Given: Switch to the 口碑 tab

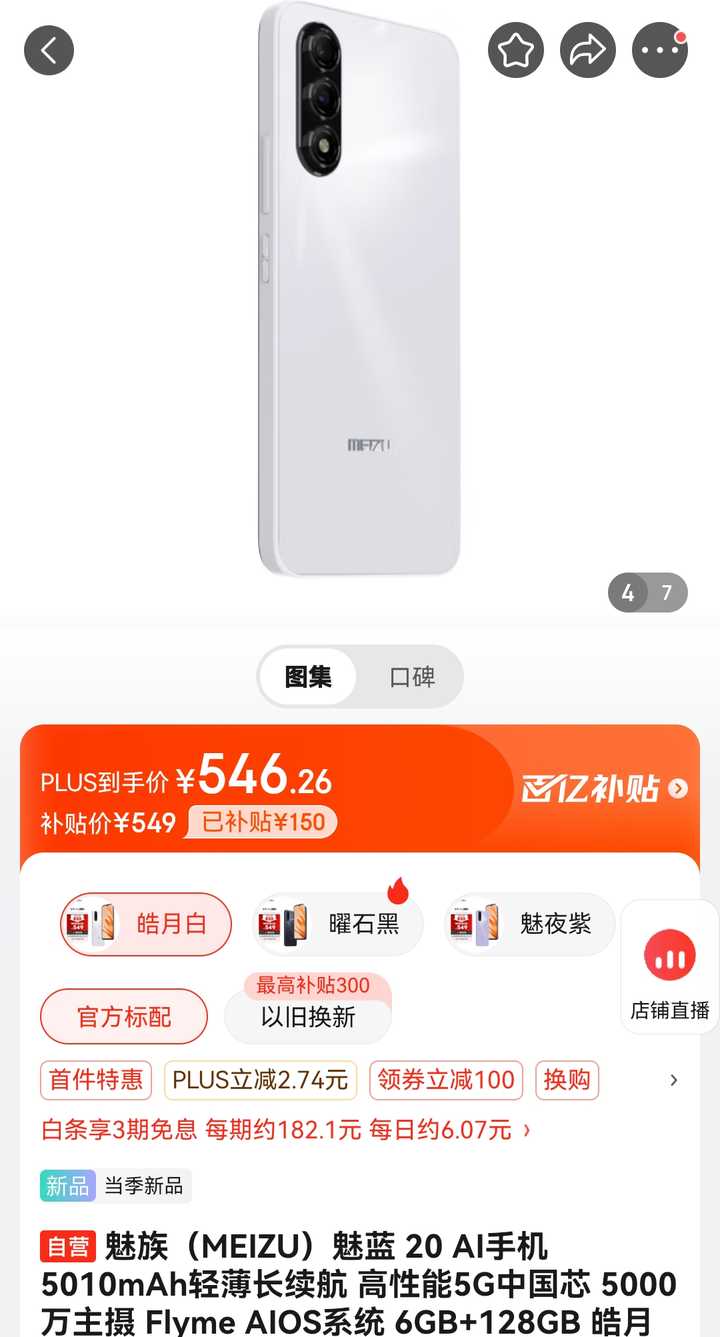Looking at the screenshot, I should coord(412,677).
